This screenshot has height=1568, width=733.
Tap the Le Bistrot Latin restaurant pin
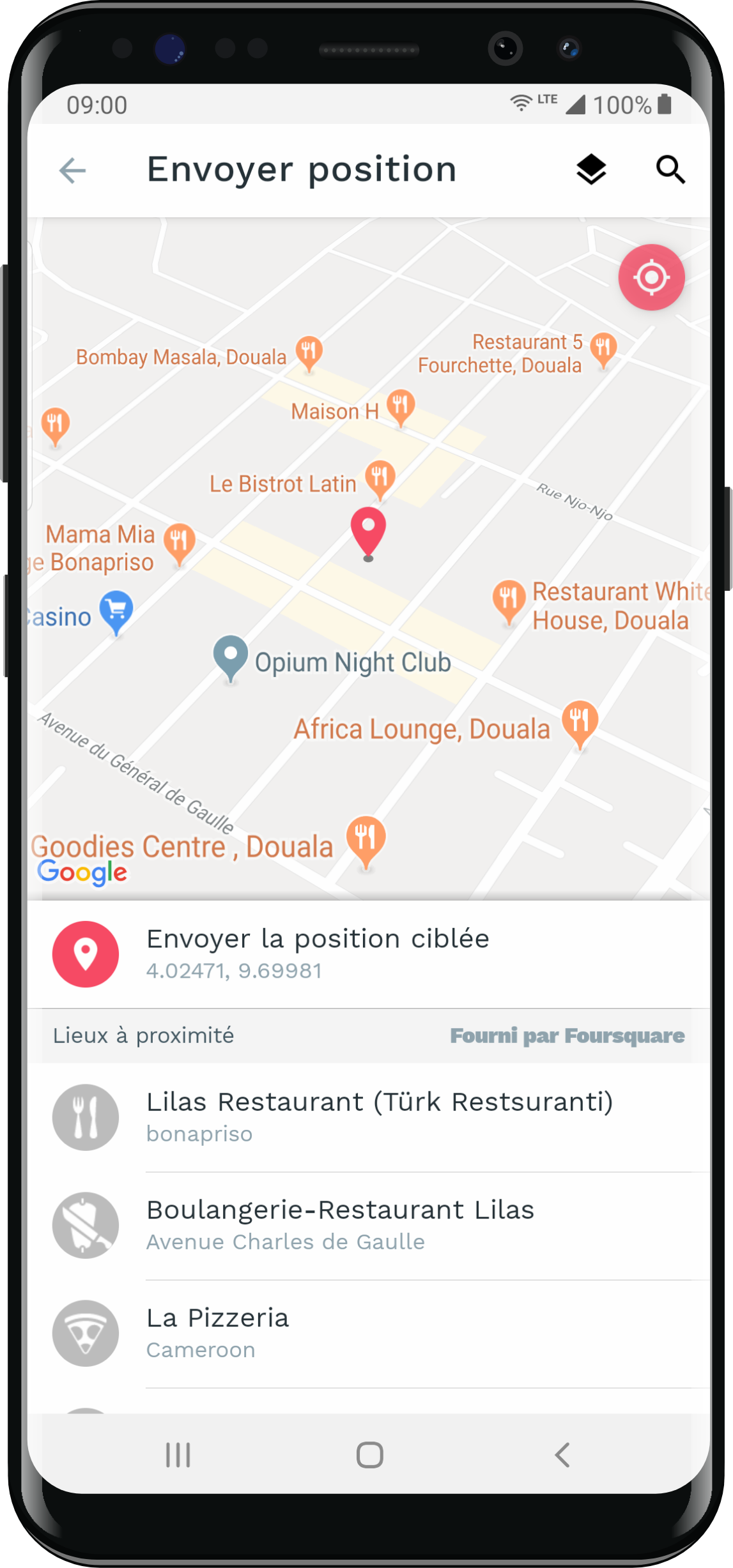coord(380,478)
